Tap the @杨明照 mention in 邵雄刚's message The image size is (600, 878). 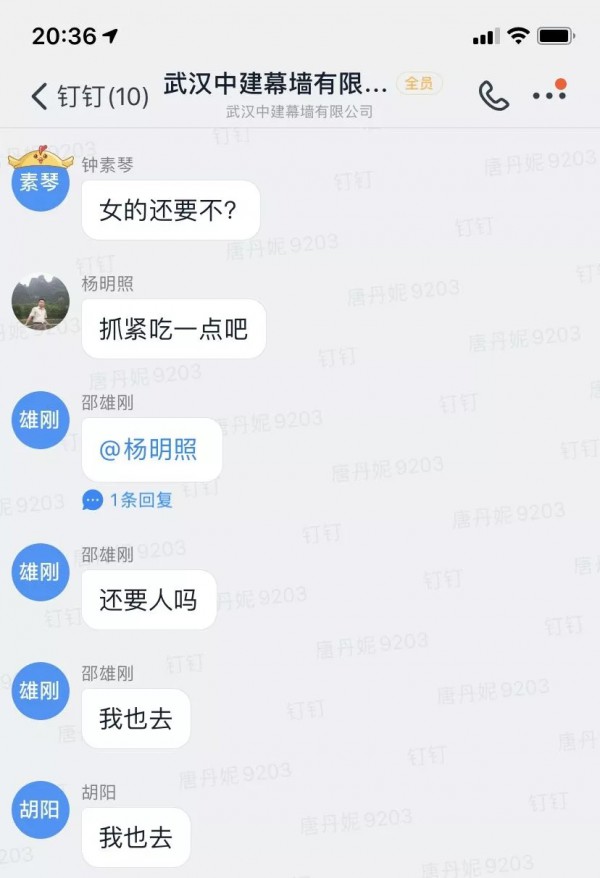(x=148, y=449)
